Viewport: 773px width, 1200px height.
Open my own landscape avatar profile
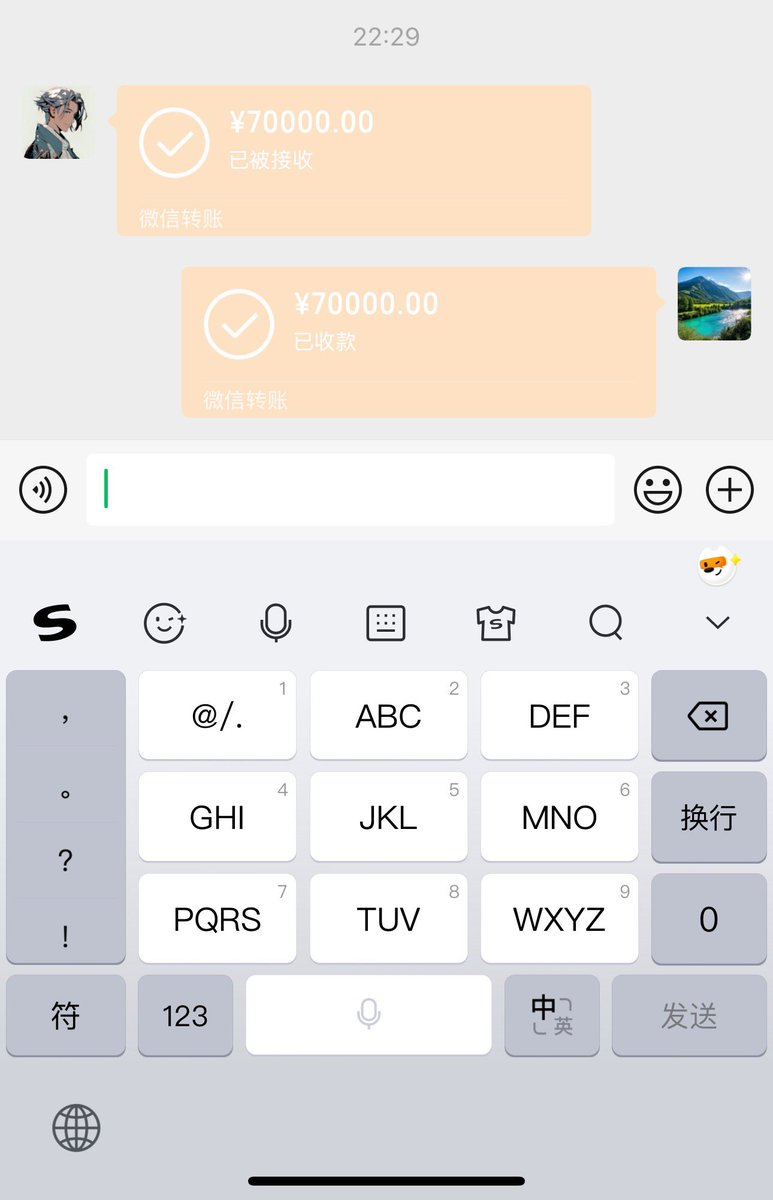pyautogui.click(x=714, y=303)
